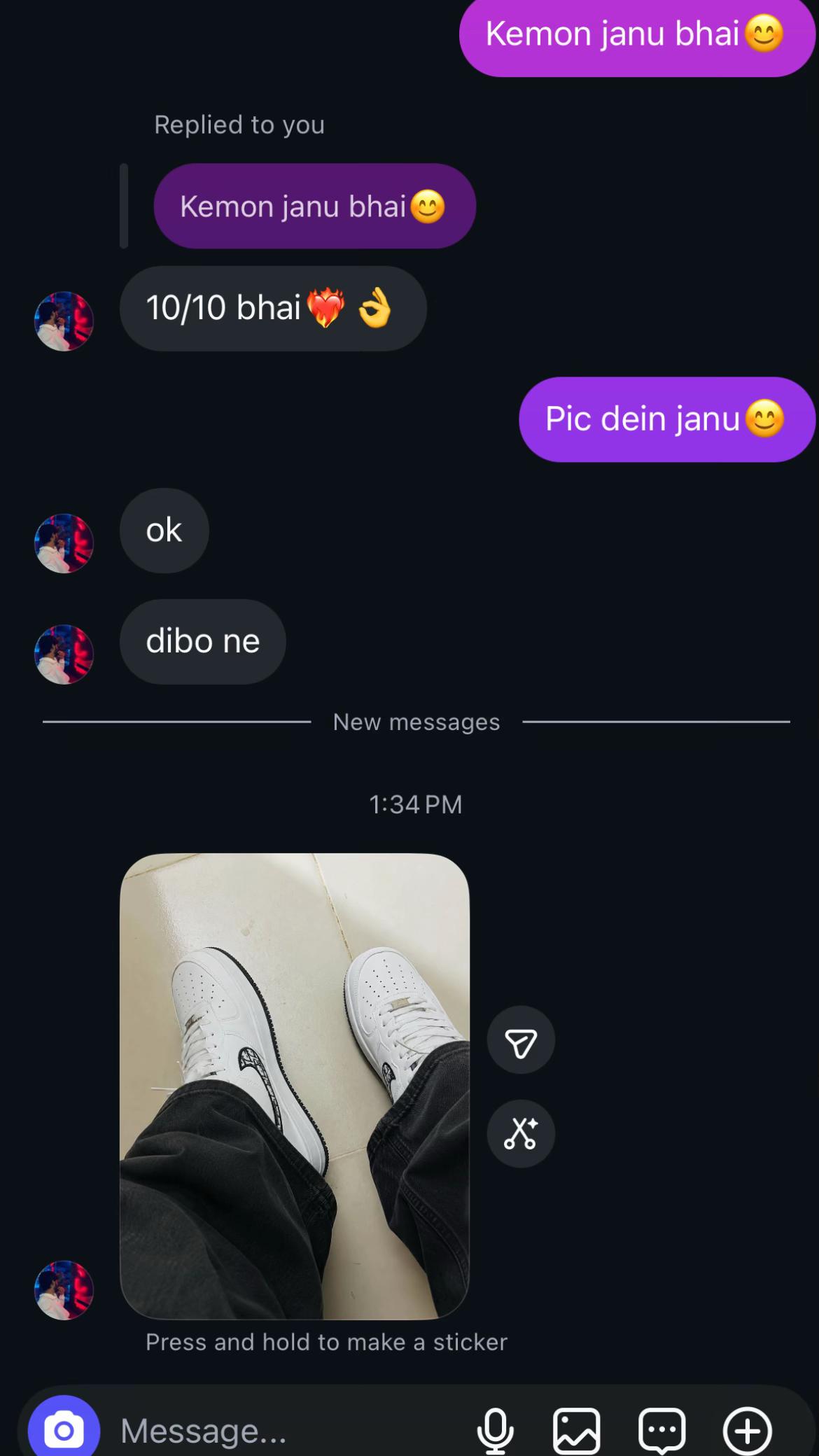Viewport: 819px width, 1456px height.
Task: Open the received sneaker photo
Action: (295, 1086)
